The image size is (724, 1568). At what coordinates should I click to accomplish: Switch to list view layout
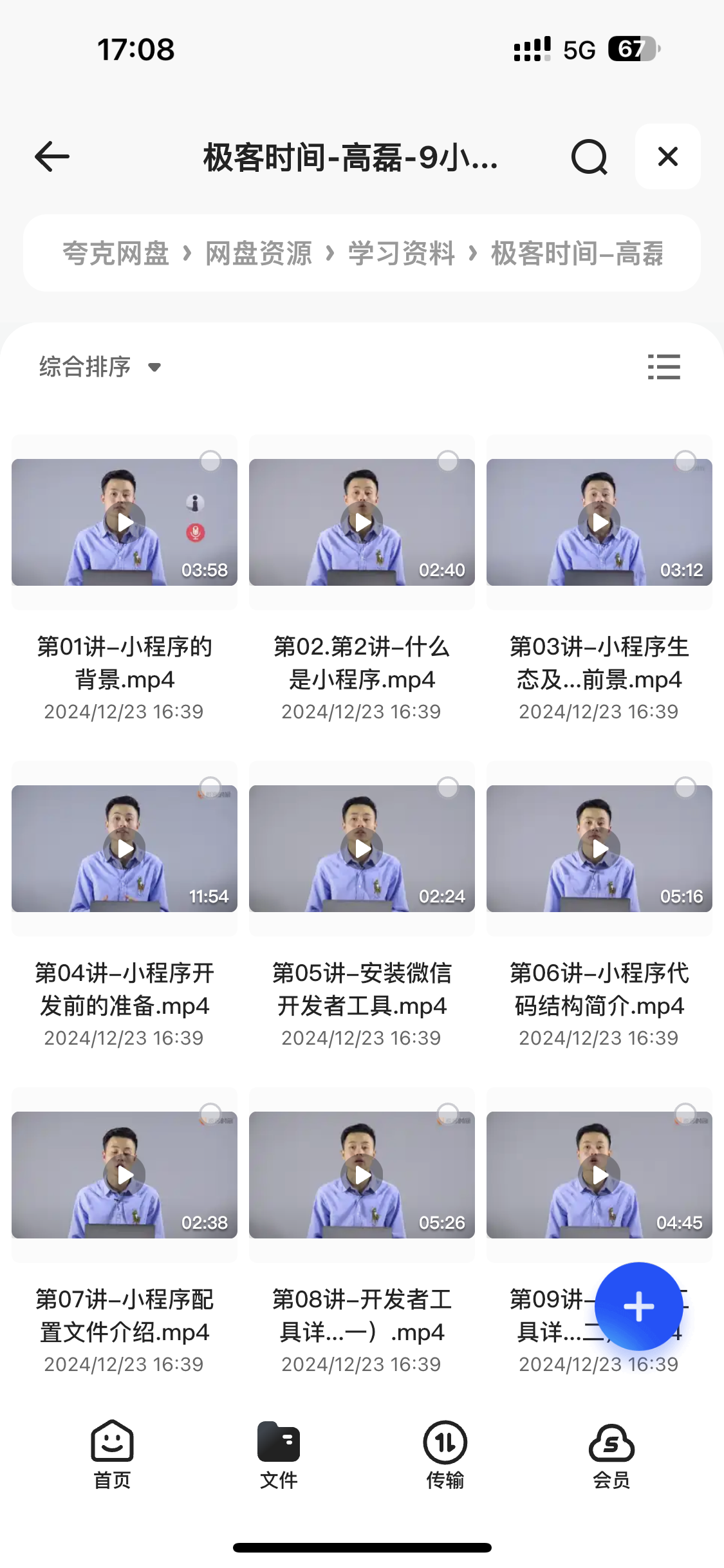point(664,366)
